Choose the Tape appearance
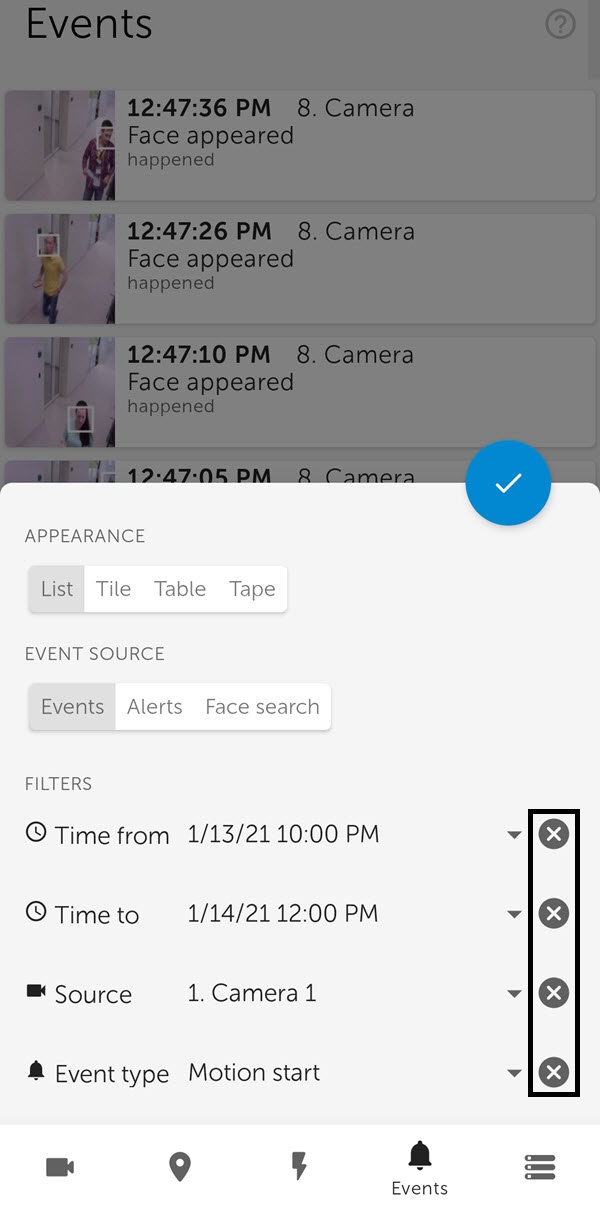The height and width of the screenshot is (1210, 600). pyautogui.click(x=252, y=589)
